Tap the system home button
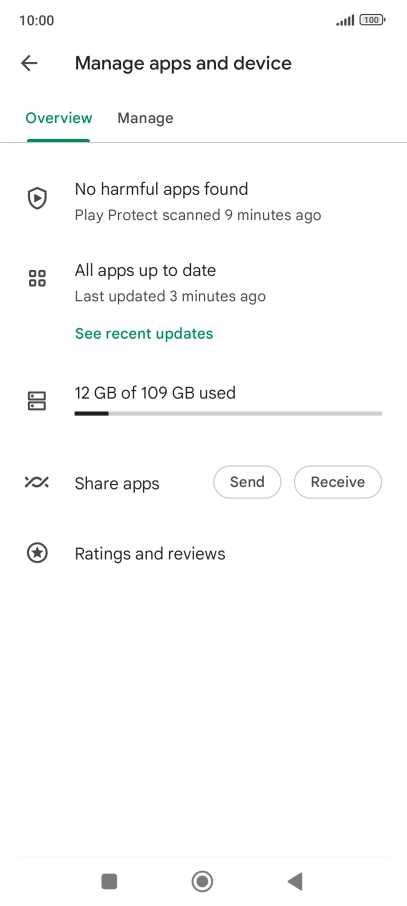The image size is (407, 906). [202, 881]
